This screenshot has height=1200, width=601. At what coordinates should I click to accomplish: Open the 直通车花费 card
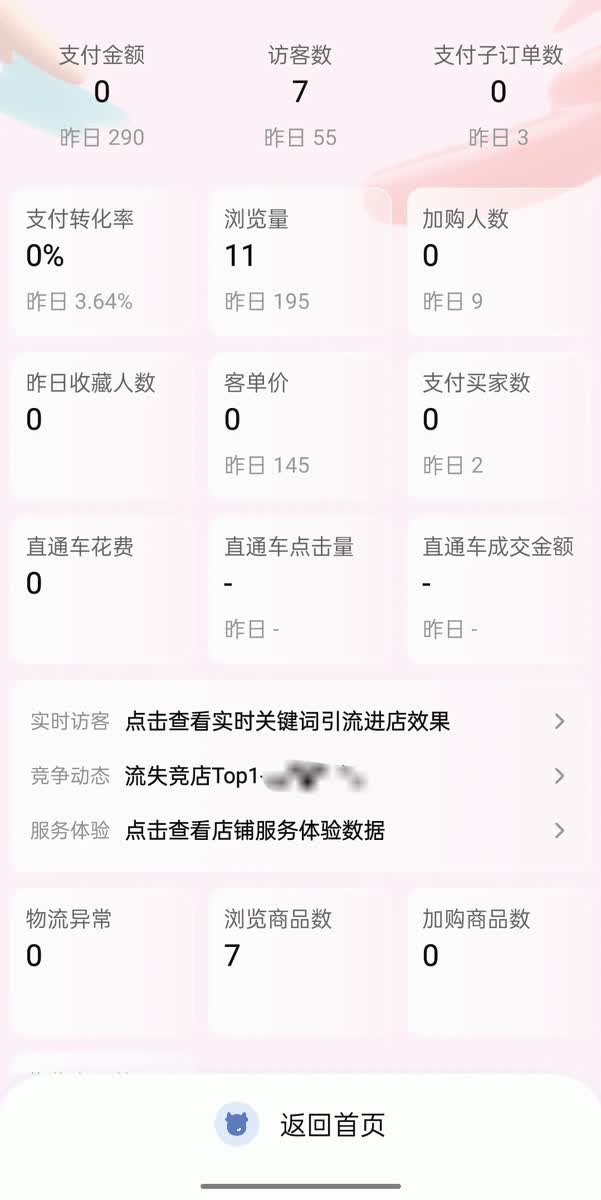coord(102,588)
